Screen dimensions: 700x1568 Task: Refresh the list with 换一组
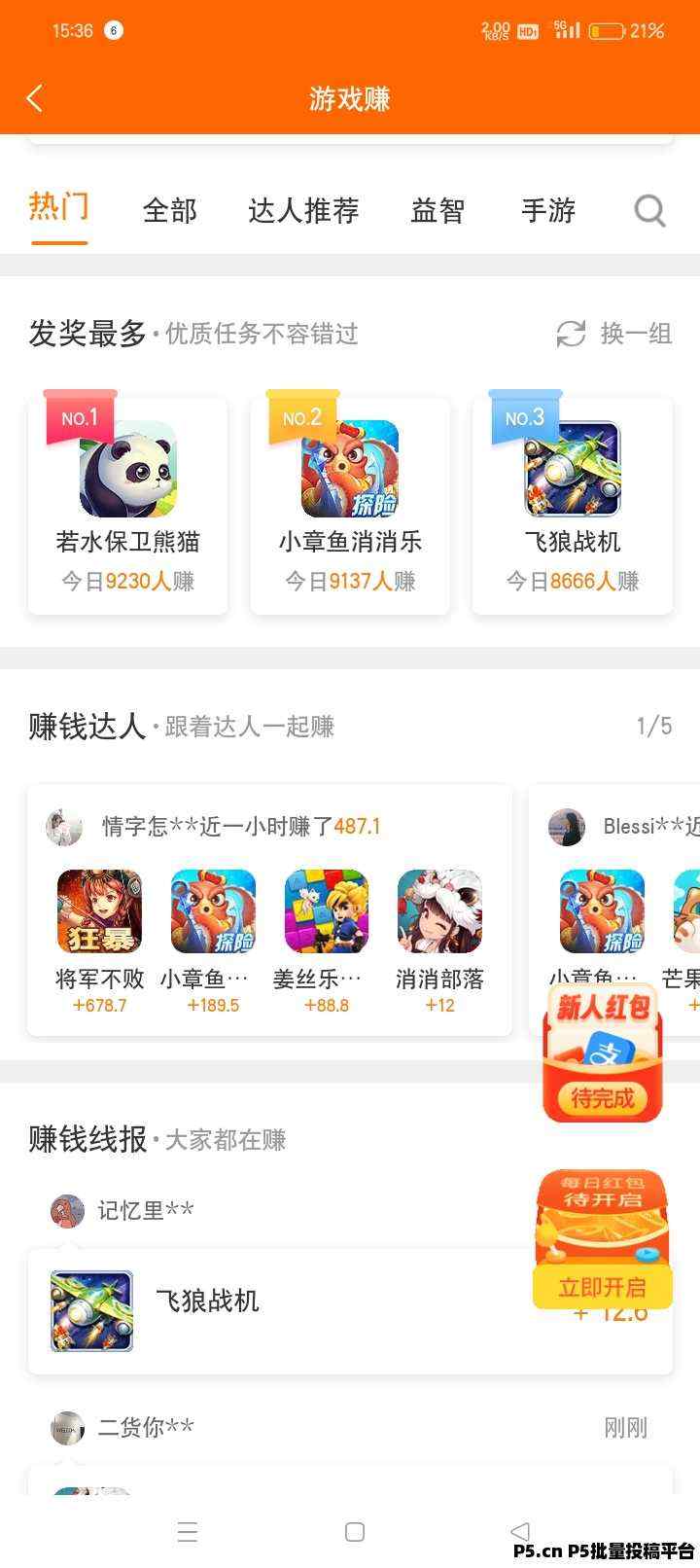point(614,334)
